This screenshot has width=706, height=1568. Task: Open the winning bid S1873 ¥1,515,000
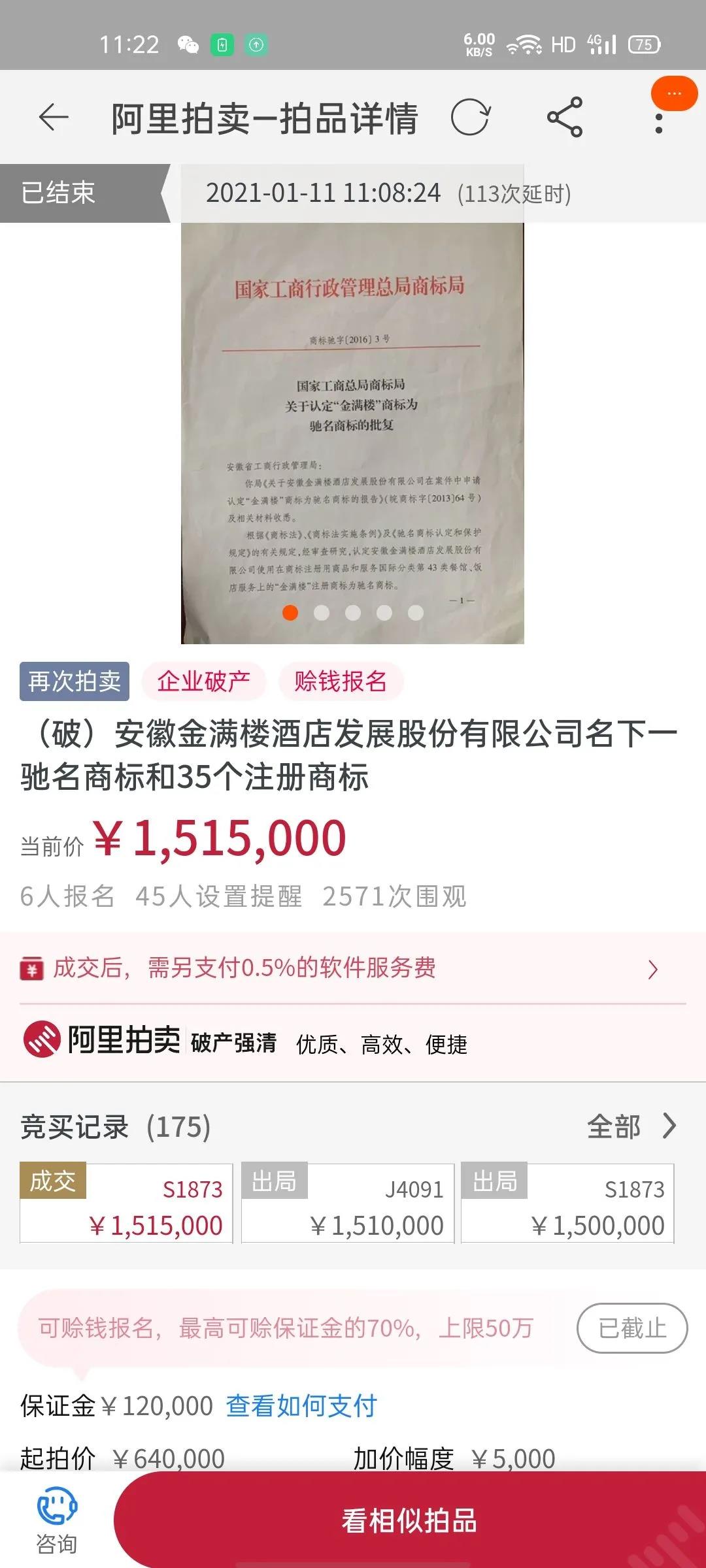127,1203
